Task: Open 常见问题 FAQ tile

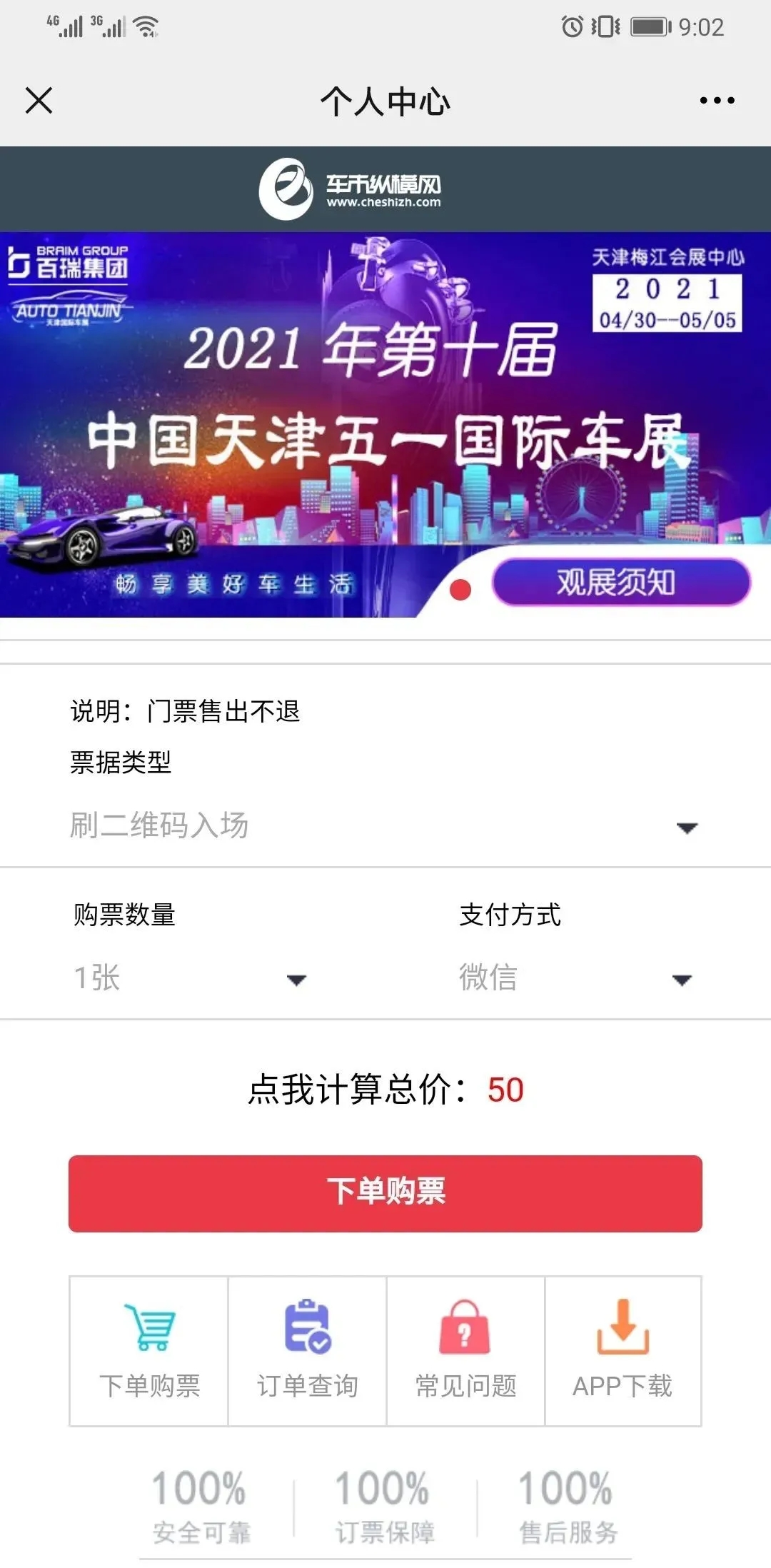Action: click(x=465, y=1351)
